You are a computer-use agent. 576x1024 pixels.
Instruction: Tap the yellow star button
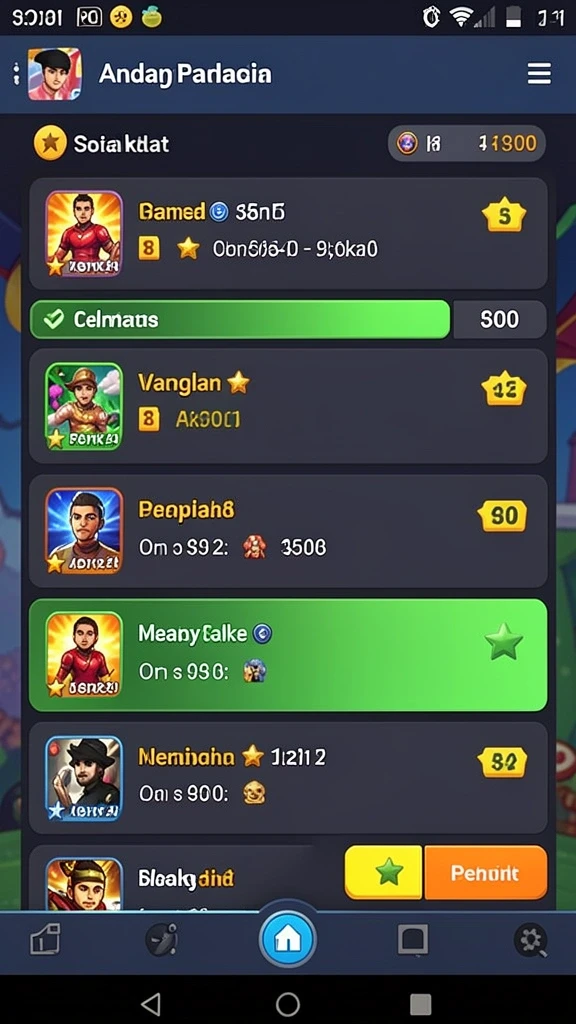[x=384, y=873]
